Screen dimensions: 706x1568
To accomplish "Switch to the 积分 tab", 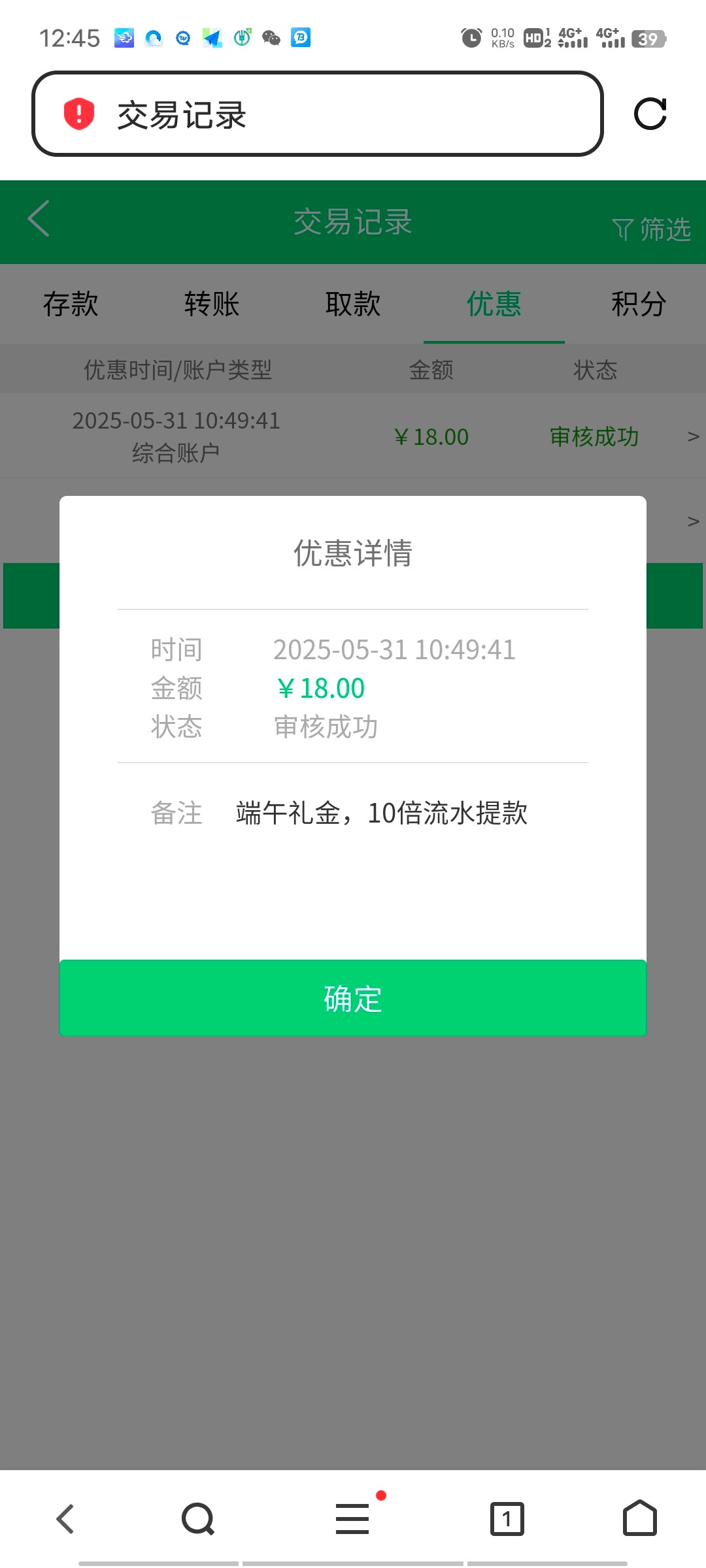I will (638, 304).
